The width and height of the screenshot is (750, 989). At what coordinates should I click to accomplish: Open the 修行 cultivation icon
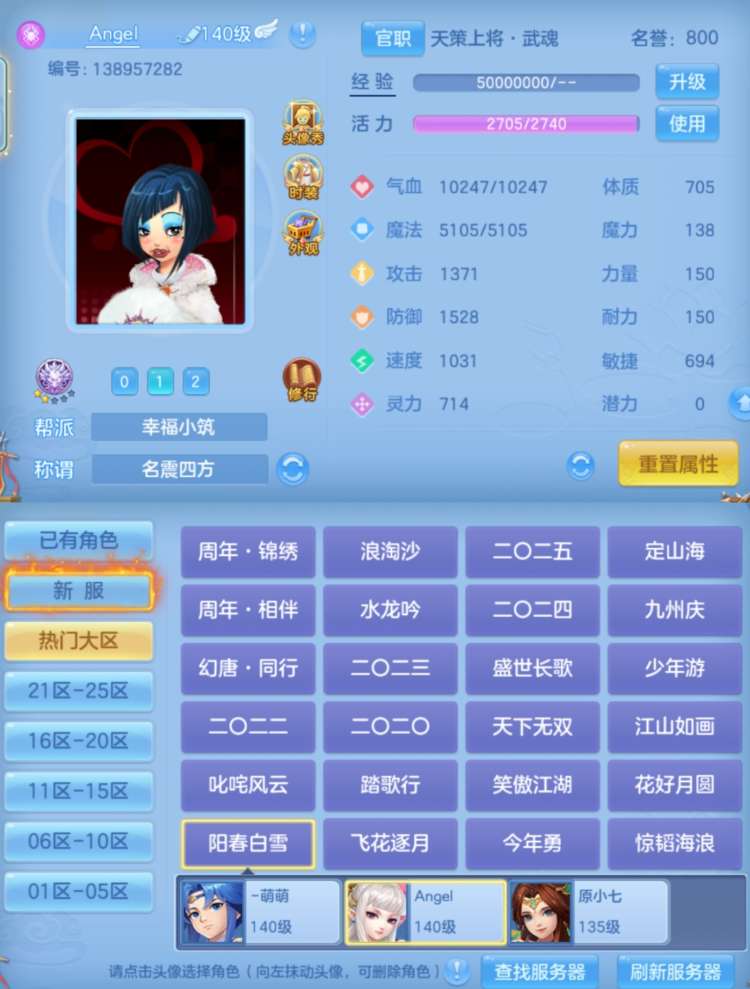click(x=302, y=380)
